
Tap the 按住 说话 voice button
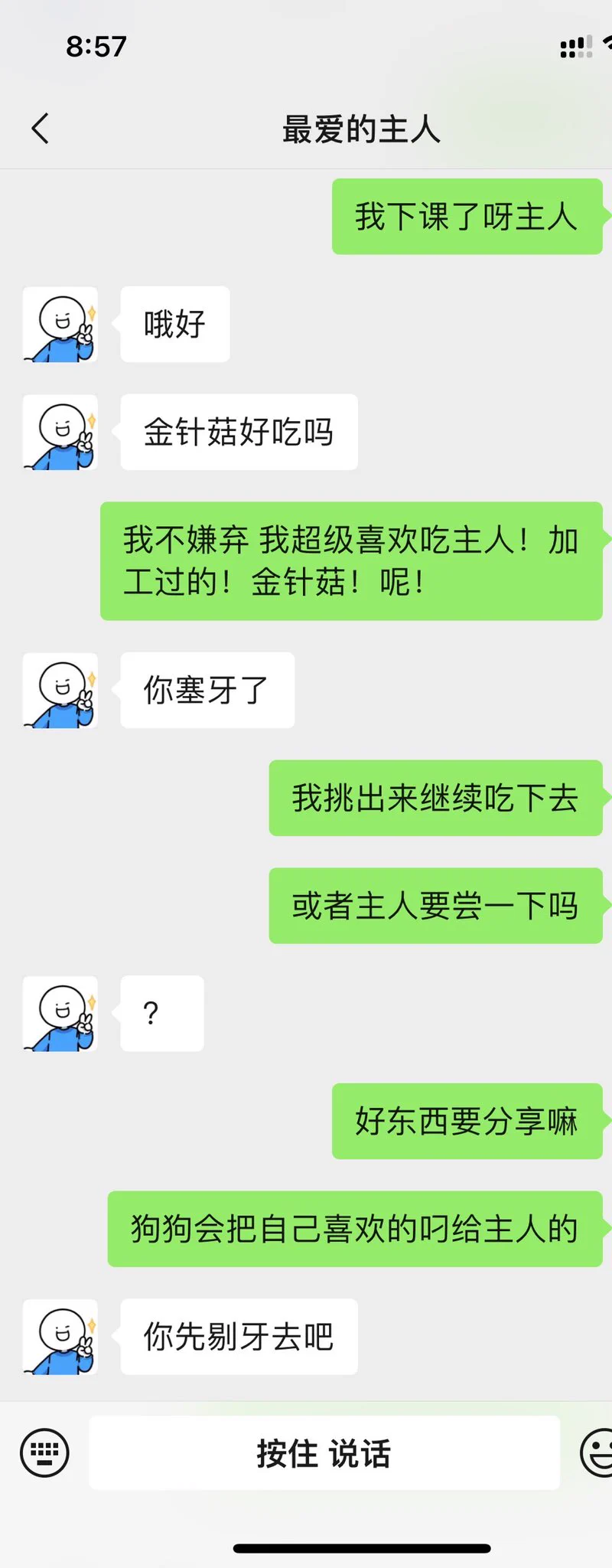click(324, 1452)
